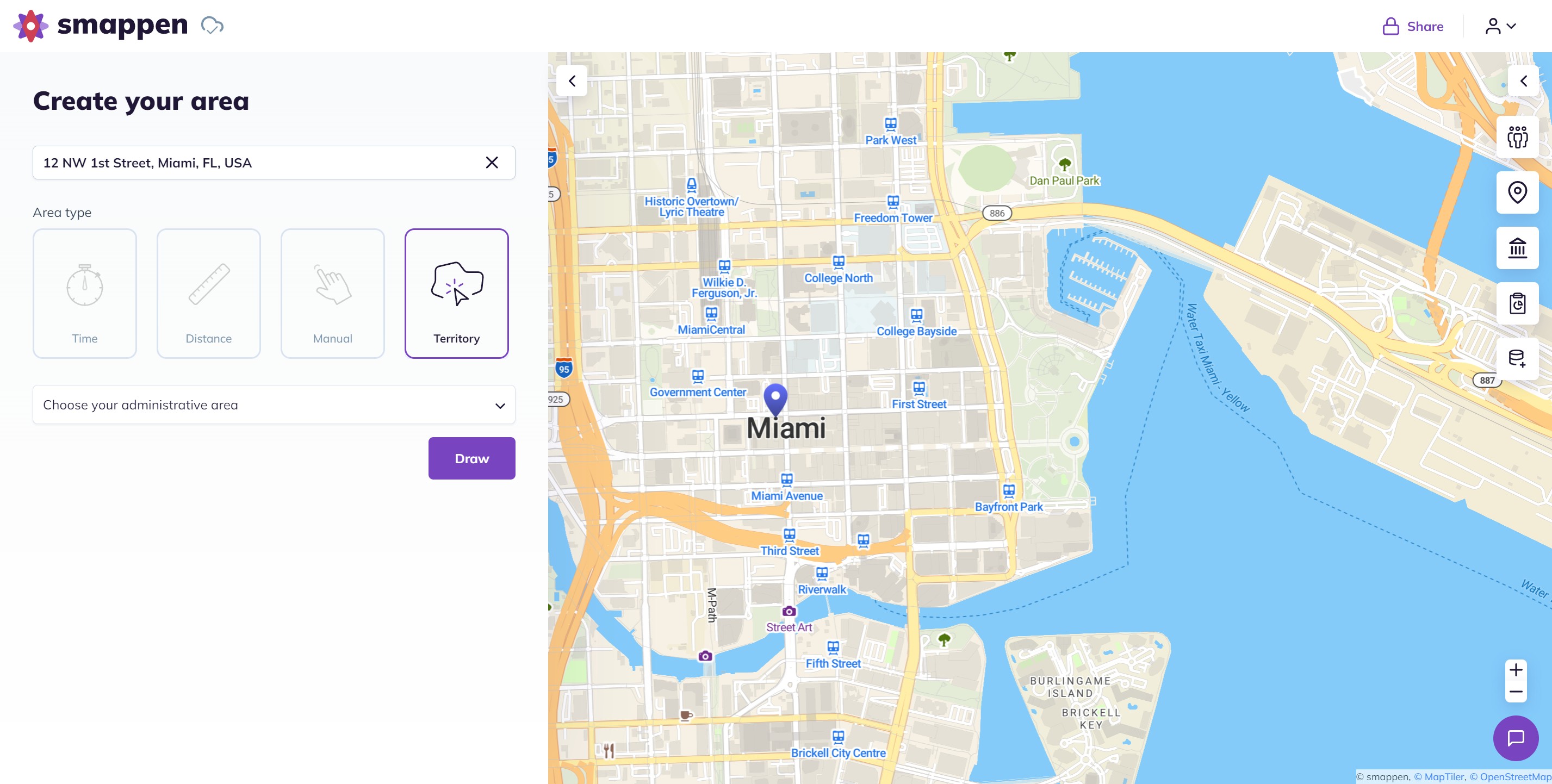This screenshot has width=1552, height=784.
Task: Expand the administrative area dropdown
Action: [274, 405]
